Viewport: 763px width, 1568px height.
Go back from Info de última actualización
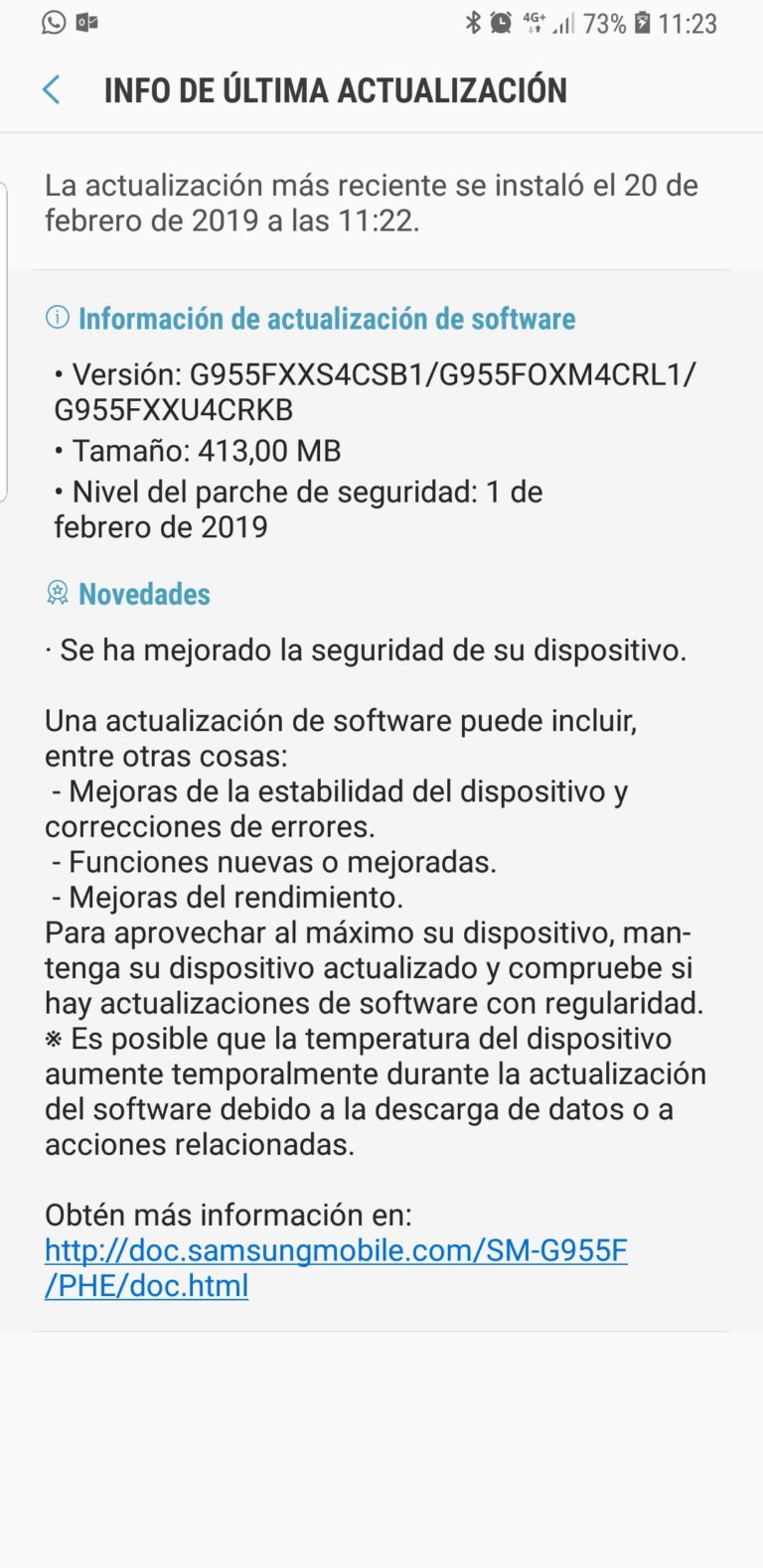[52, 90]
